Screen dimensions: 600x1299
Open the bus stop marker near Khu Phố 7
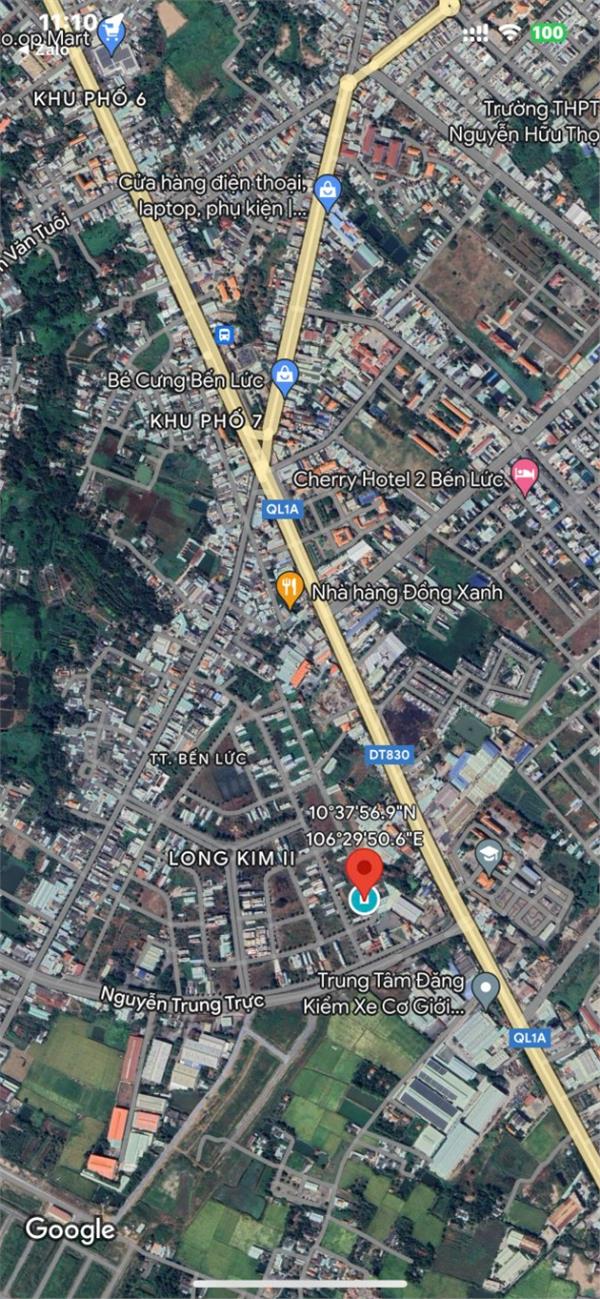tap(224, 335)
